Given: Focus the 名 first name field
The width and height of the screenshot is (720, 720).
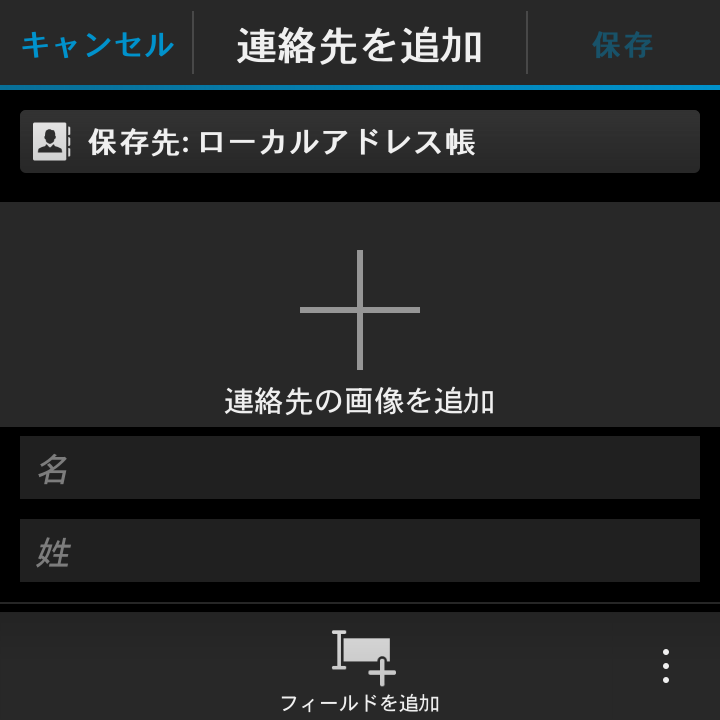Looking at the screenshot, I should point(360,468).
